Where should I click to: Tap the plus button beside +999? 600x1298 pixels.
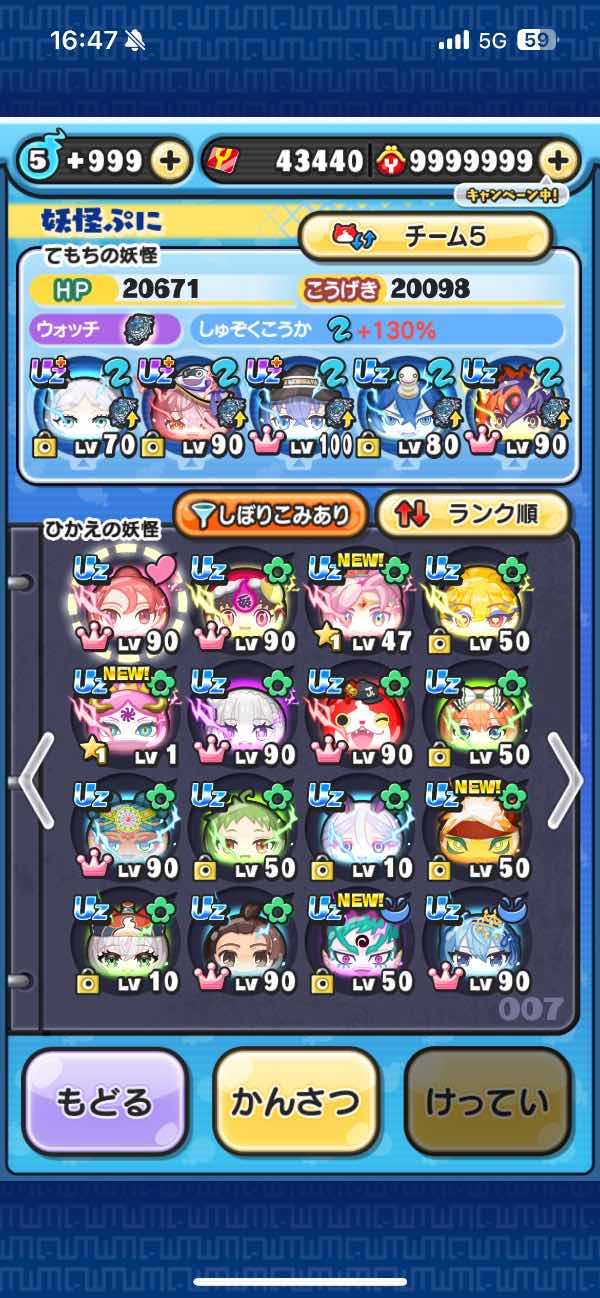(171, 160)
